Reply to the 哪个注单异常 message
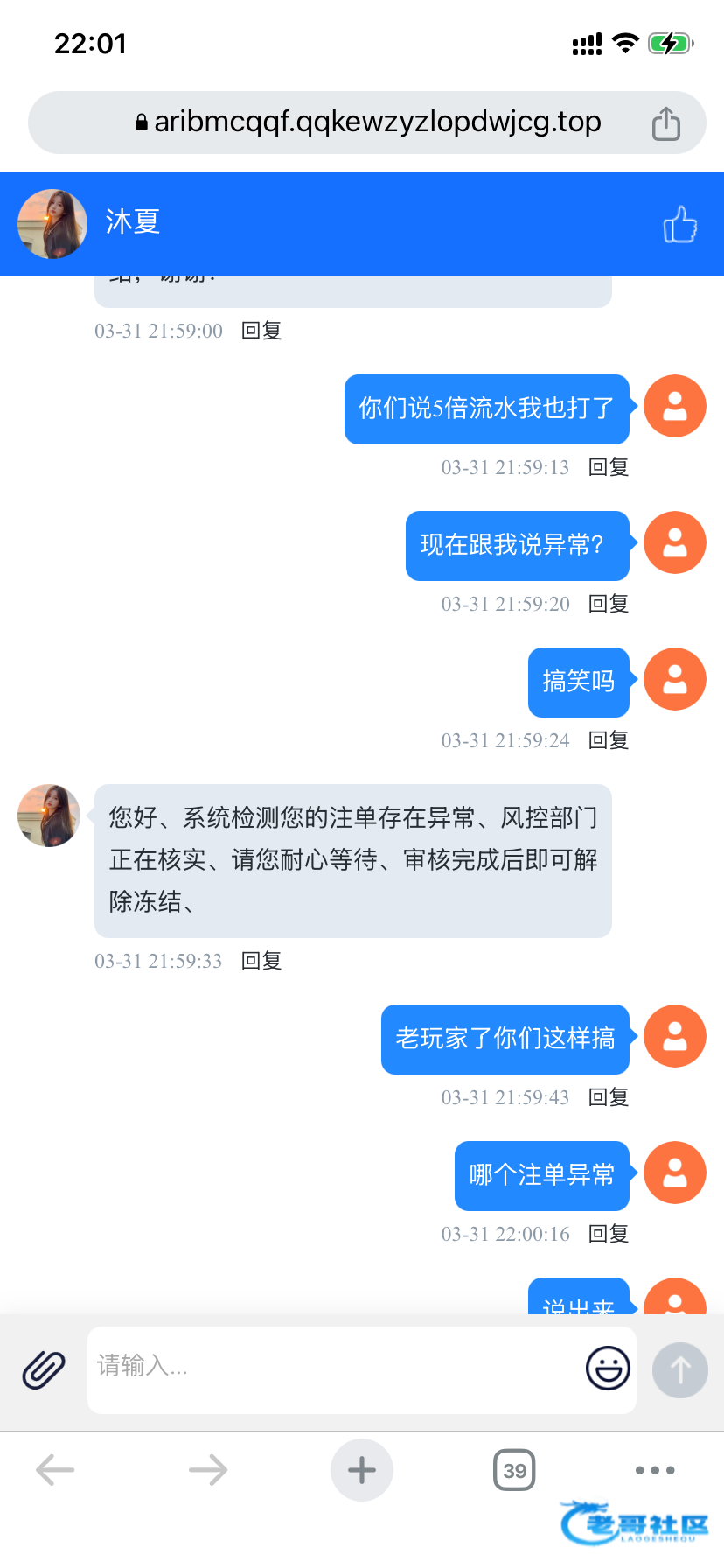This screenshot has height=1568, width=724. coord(609,1234)
